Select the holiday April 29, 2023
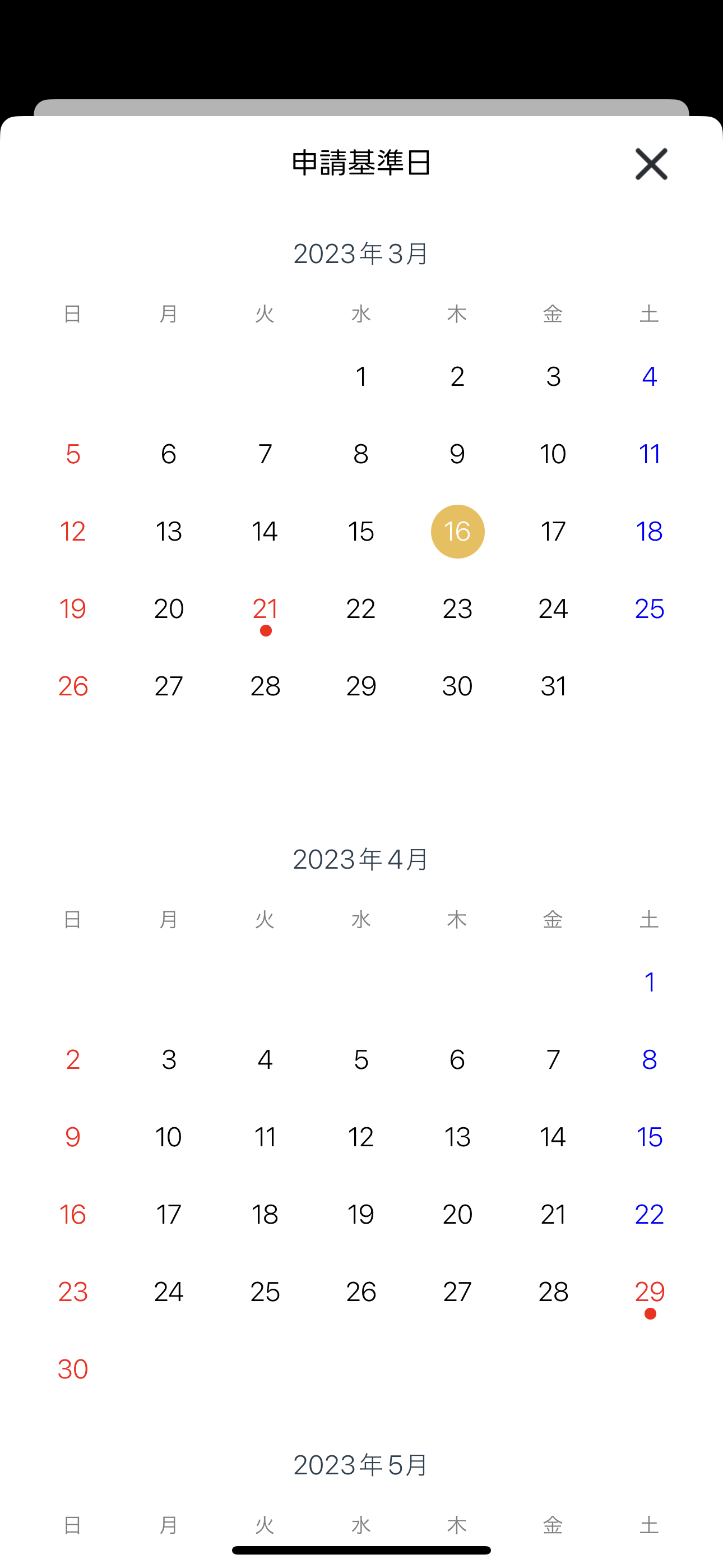 (x=650, y=1292)
